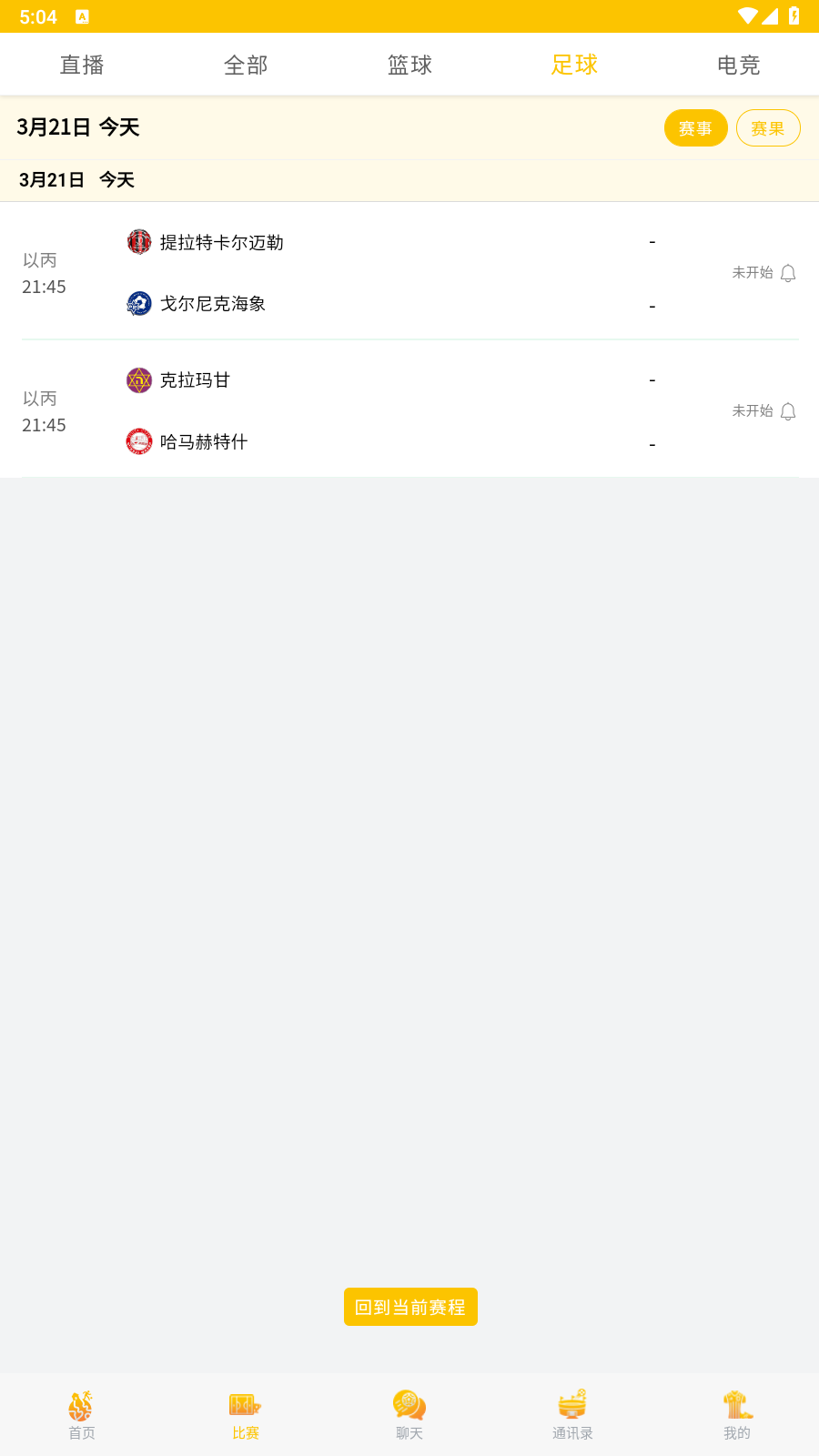Open the 通讯录 contacts tab
Image resolution: width=819 pixels, height=1456 pixels.
coord(572,1415)
